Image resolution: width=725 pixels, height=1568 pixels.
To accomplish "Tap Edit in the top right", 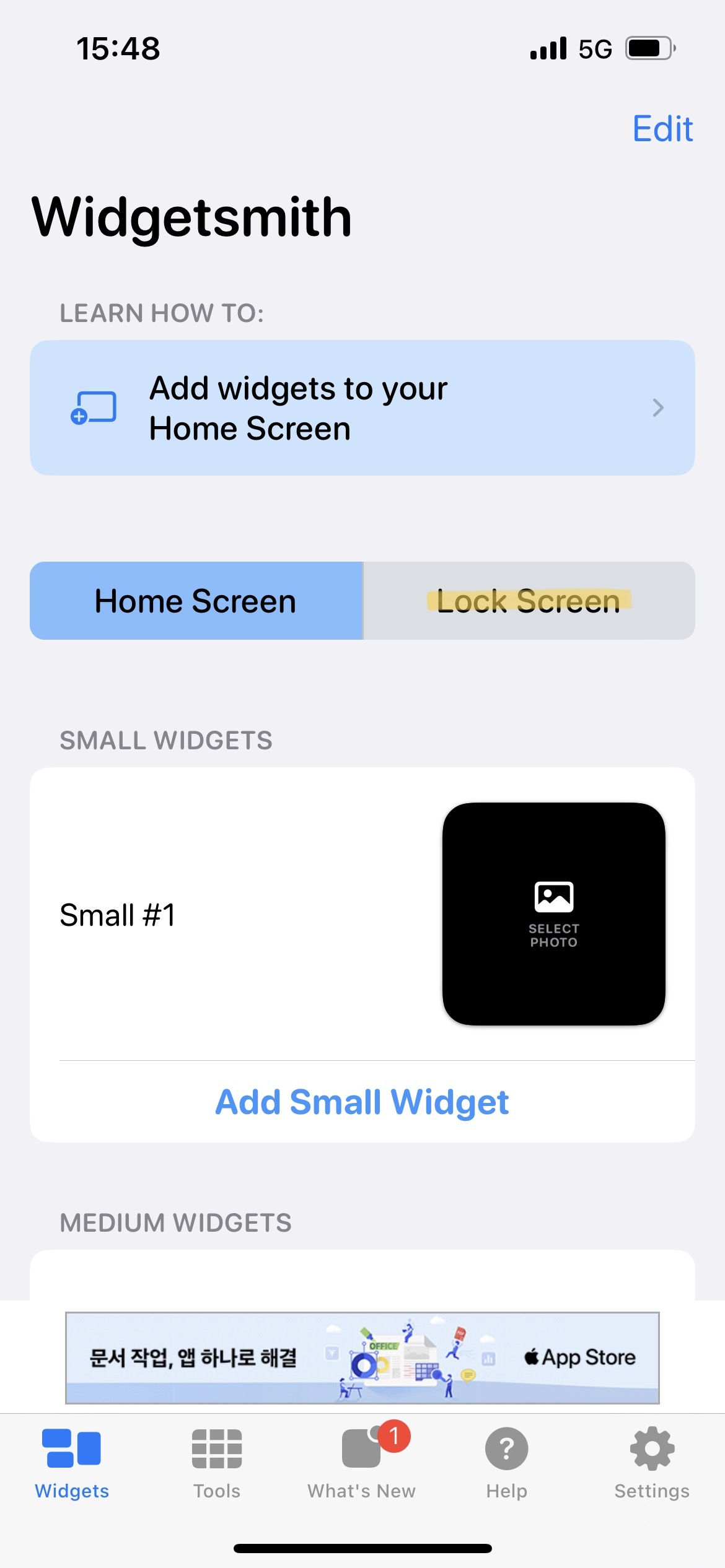I will 662,129.
